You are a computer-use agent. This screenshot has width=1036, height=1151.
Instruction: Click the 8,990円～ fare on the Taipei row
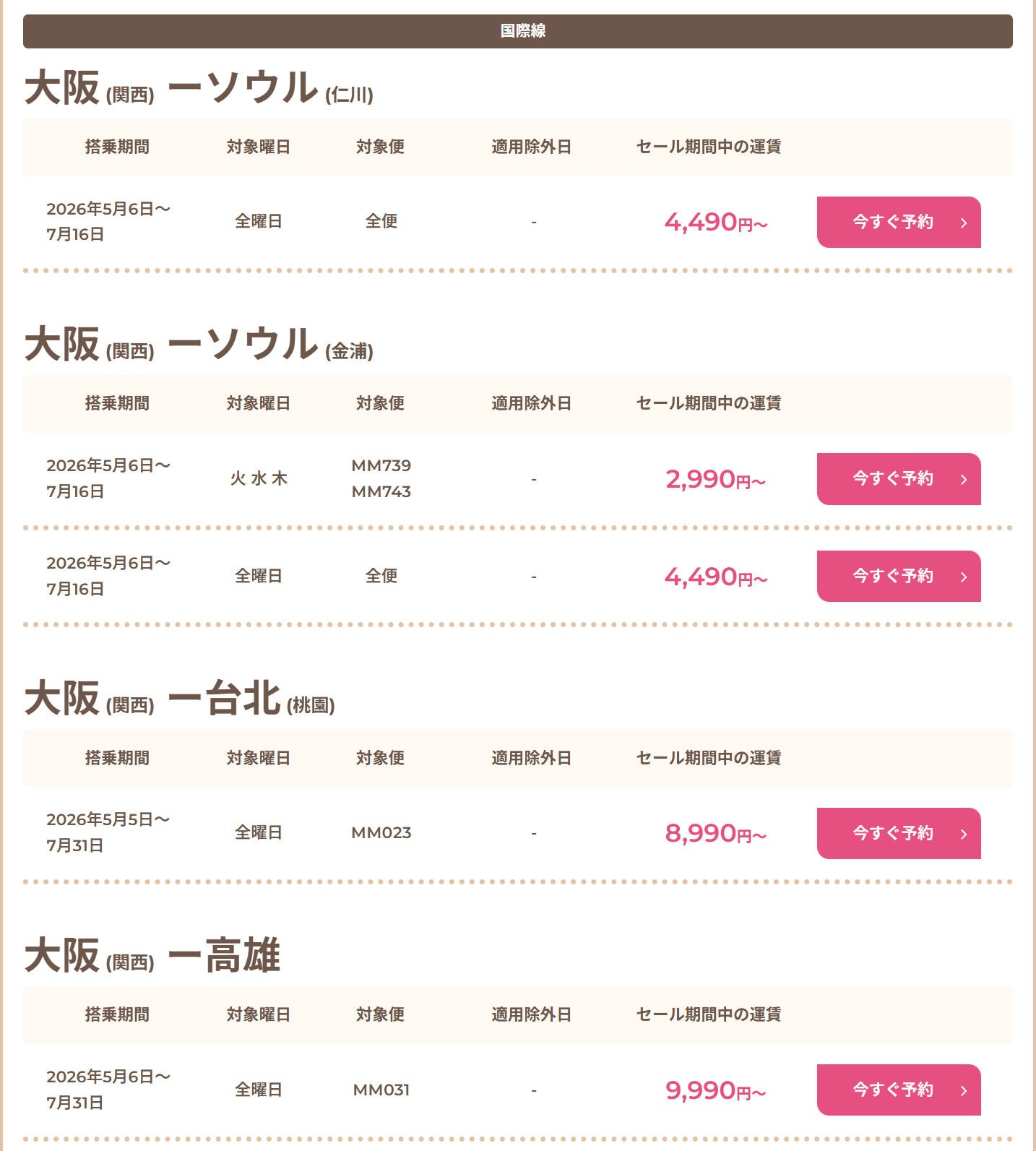(x=715, y=833)
